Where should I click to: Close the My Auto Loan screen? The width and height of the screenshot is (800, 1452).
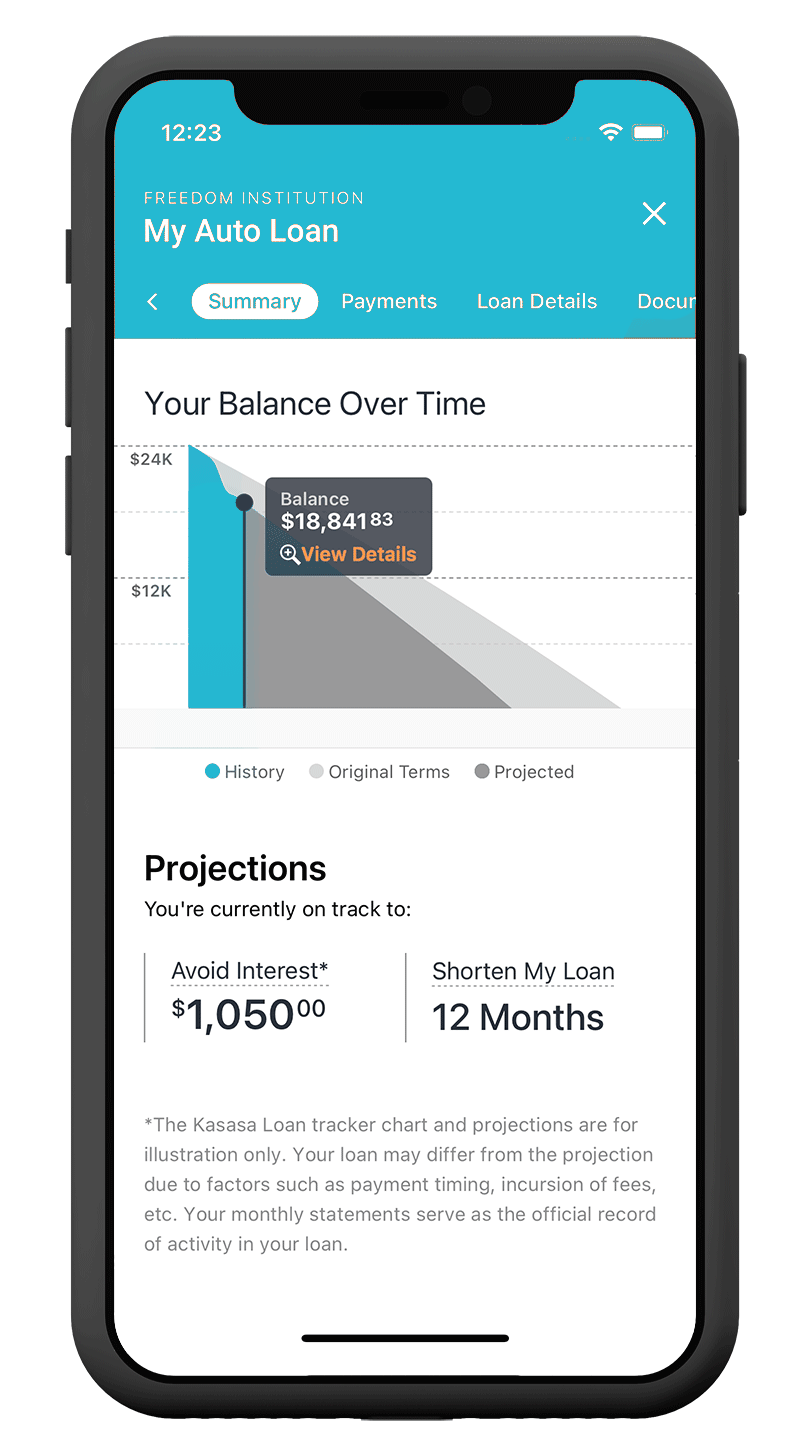tap(654, 213)
